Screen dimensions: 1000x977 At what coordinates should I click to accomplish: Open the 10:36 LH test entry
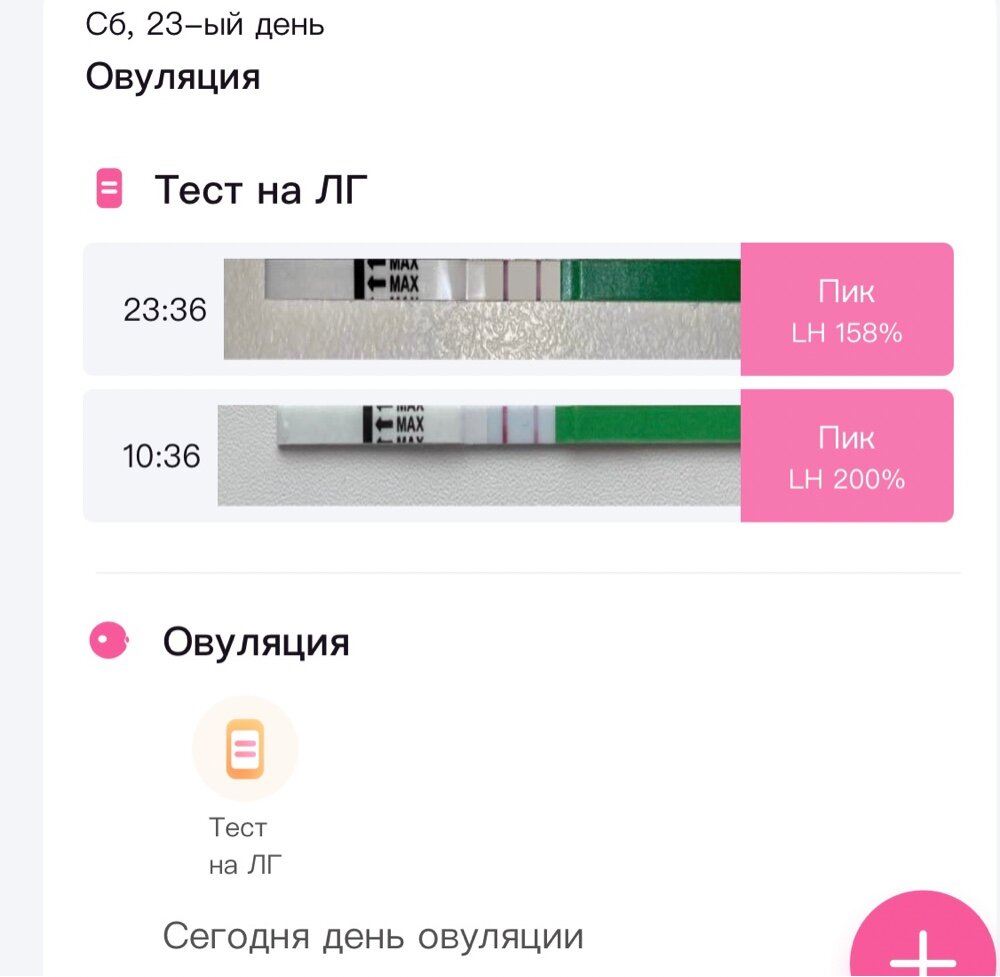[x=517, y=456]
